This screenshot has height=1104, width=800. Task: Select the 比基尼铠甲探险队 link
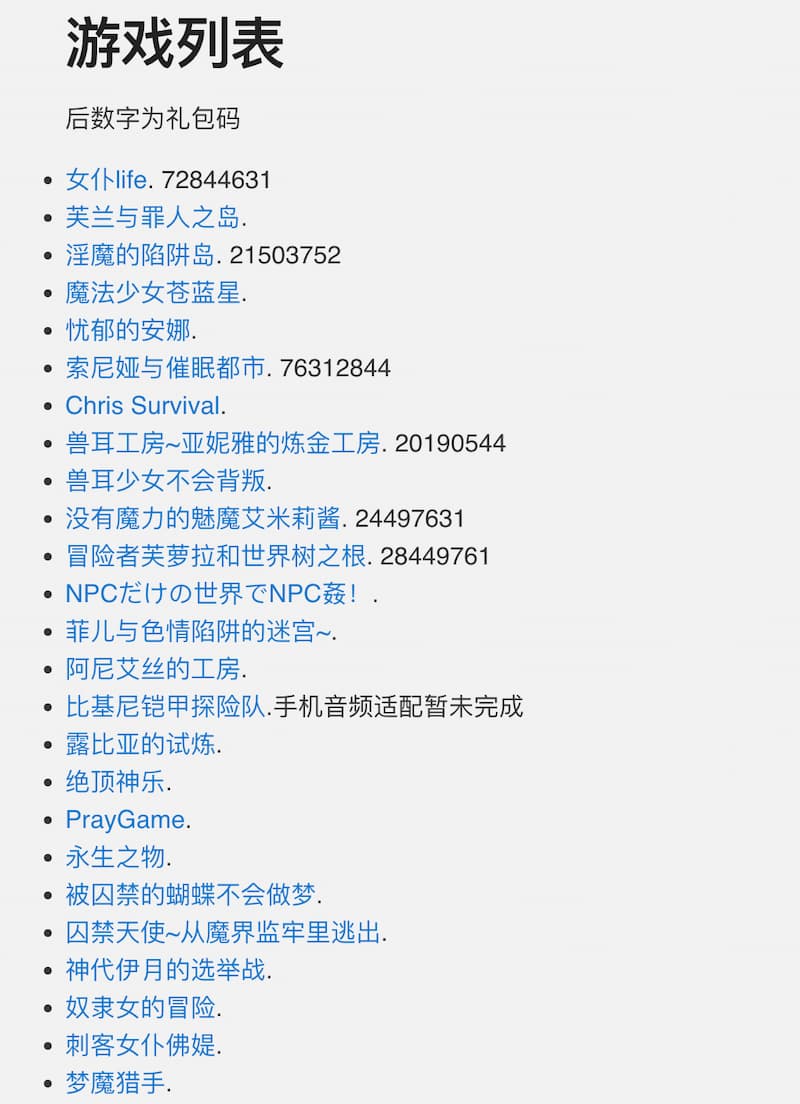(x=166, y=707)
